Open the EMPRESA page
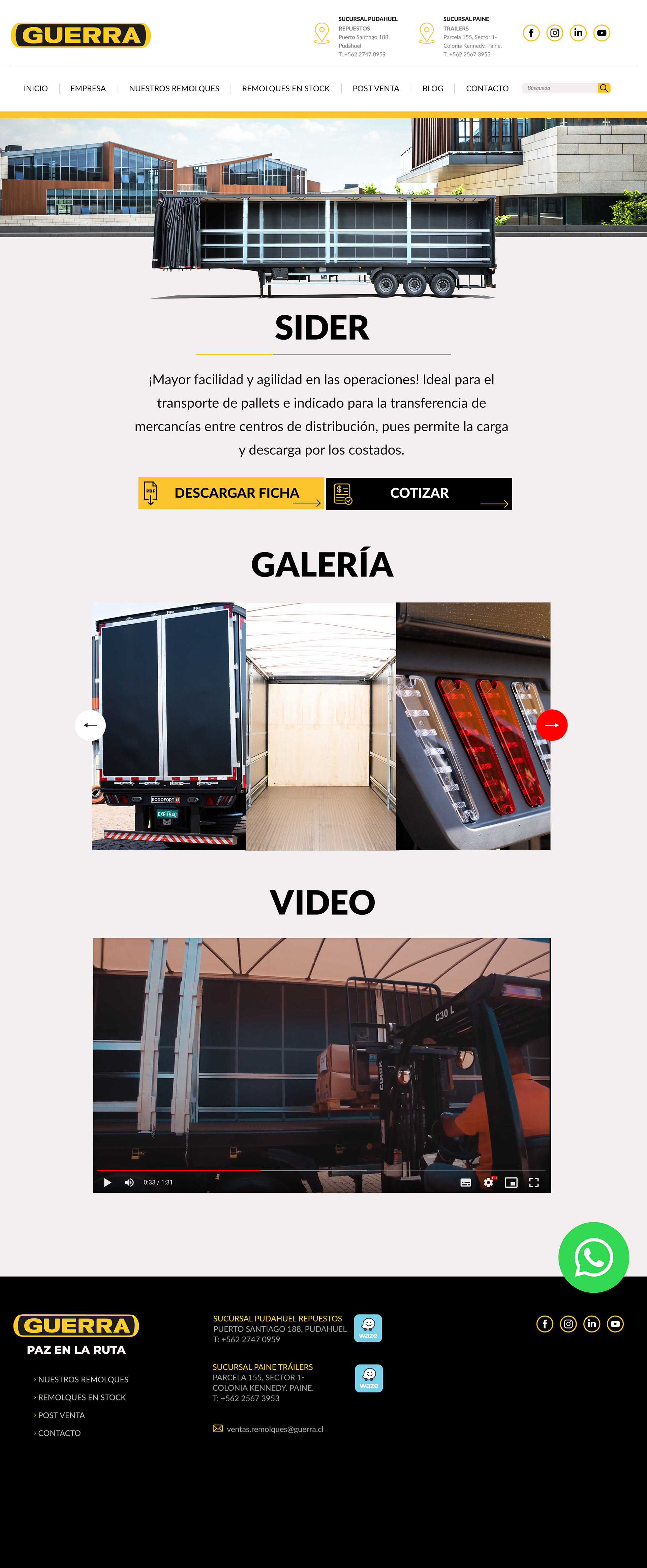The height and width of the screenshot is (1568, 647). pos(88,88)
